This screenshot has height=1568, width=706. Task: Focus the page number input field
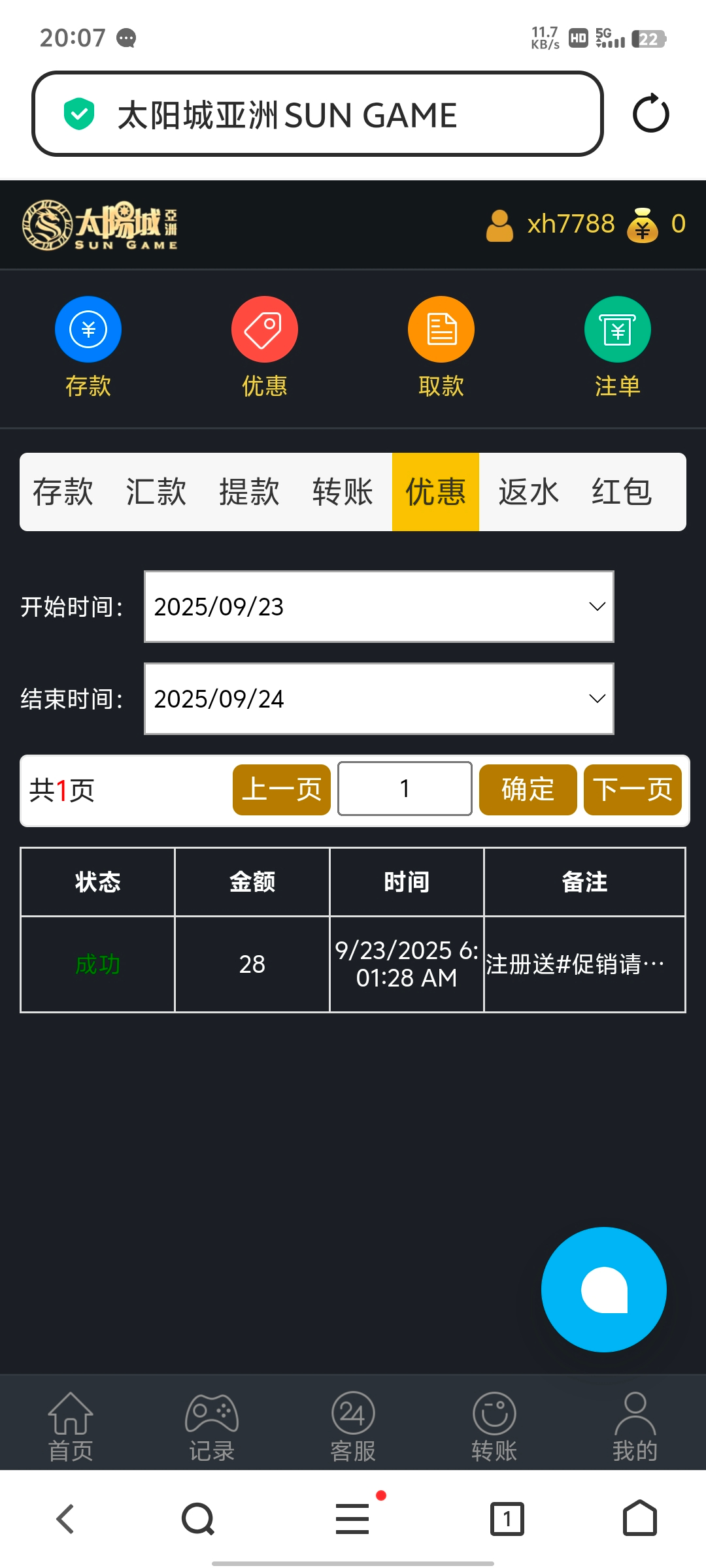click(405, 789)
